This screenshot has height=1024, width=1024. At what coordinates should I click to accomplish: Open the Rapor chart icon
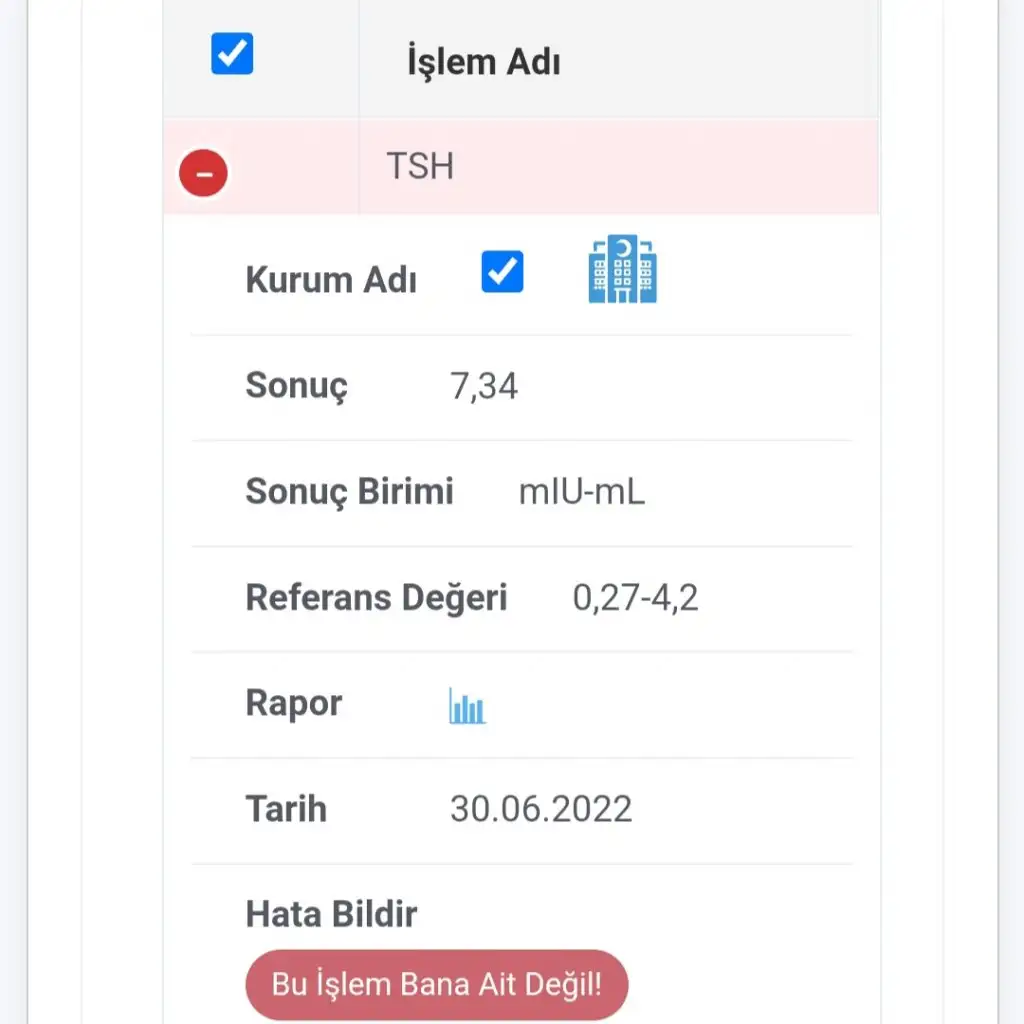tap(467, 706)
